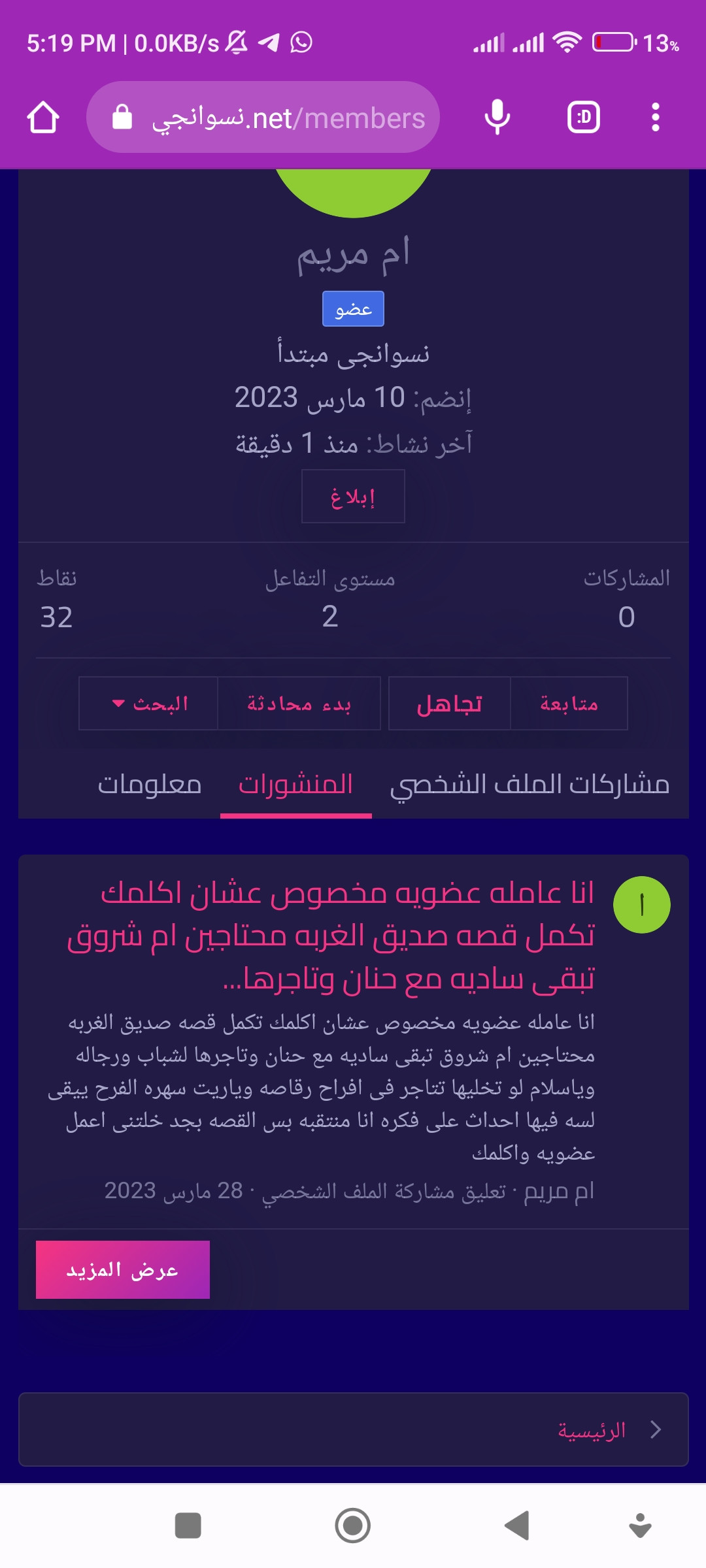The height and width of the screenshot is (1568, 706).
Task: Start voice search with the microphone
Action: point(497,118)
